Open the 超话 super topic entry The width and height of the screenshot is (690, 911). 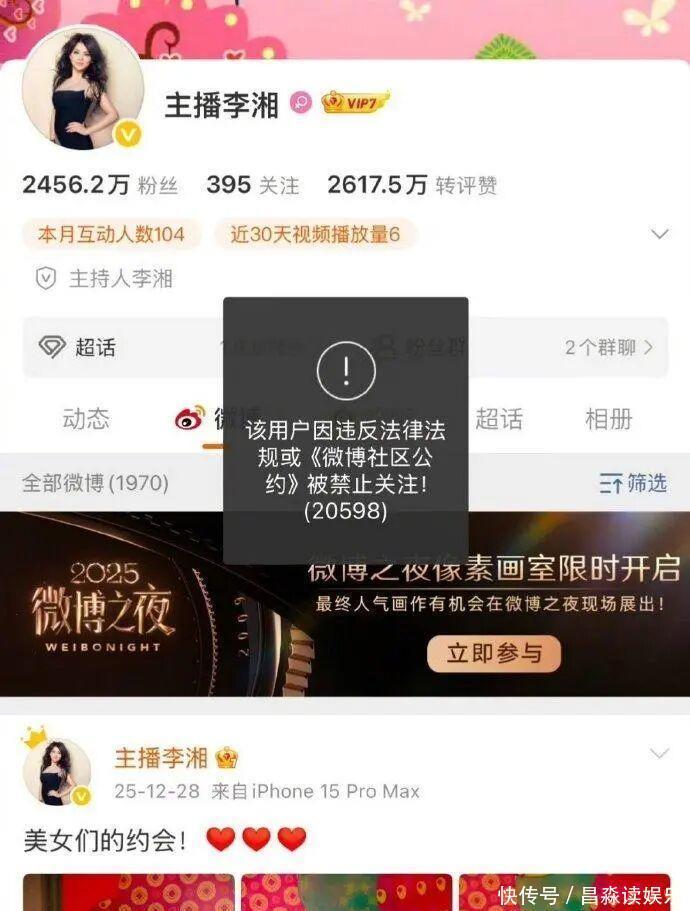click(x=78, y=347)
